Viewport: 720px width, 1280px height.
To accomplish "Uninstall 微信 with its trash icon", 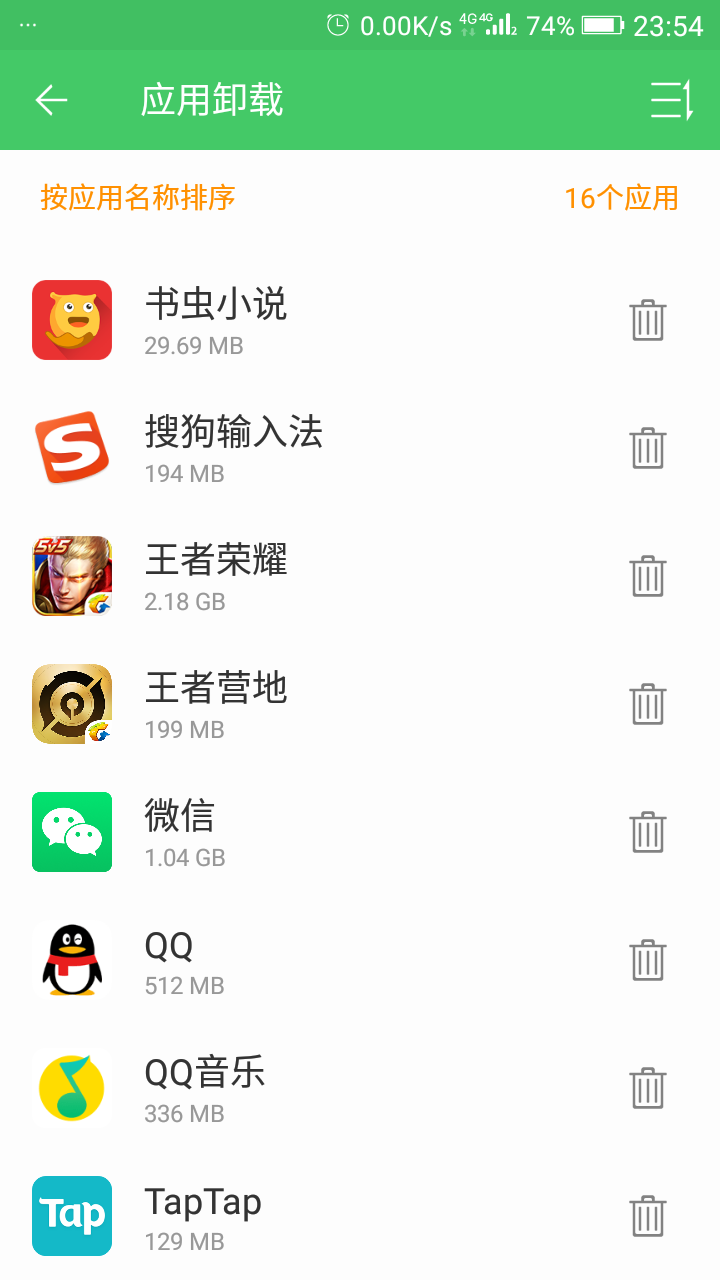I will pos(648,832).
